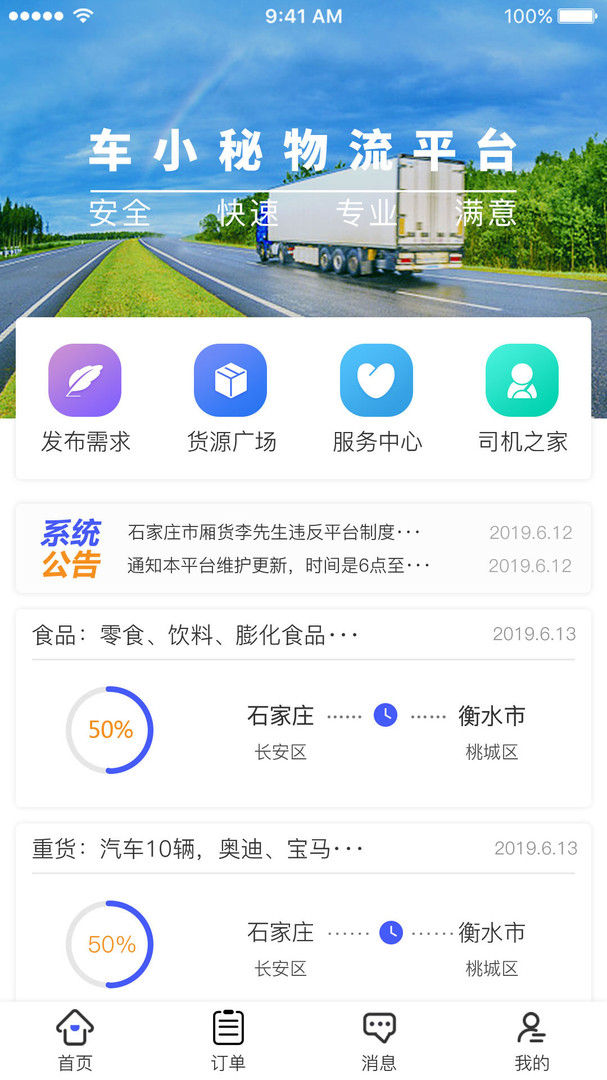Switch to the 订单 orders tab

pos(228,1040)
